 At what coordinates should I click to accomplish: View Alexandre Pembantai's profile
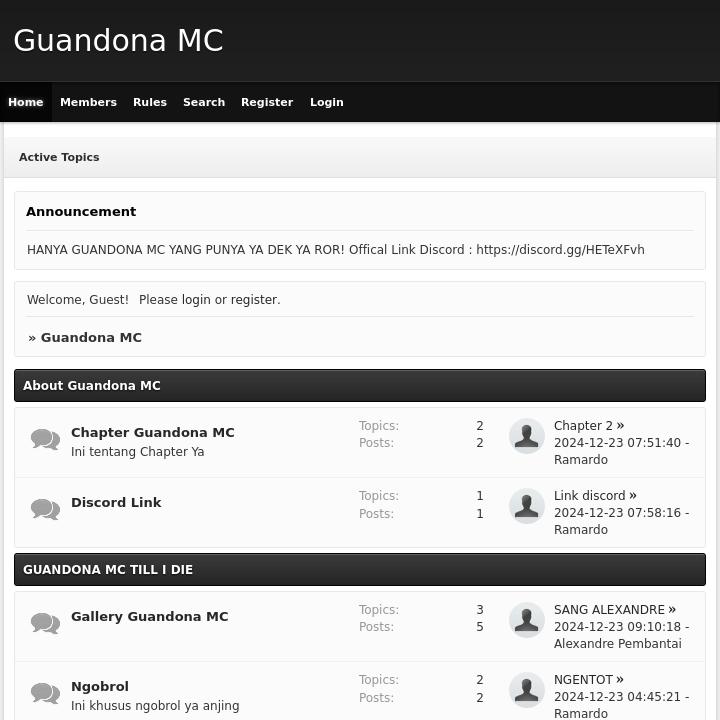[618, 644]
